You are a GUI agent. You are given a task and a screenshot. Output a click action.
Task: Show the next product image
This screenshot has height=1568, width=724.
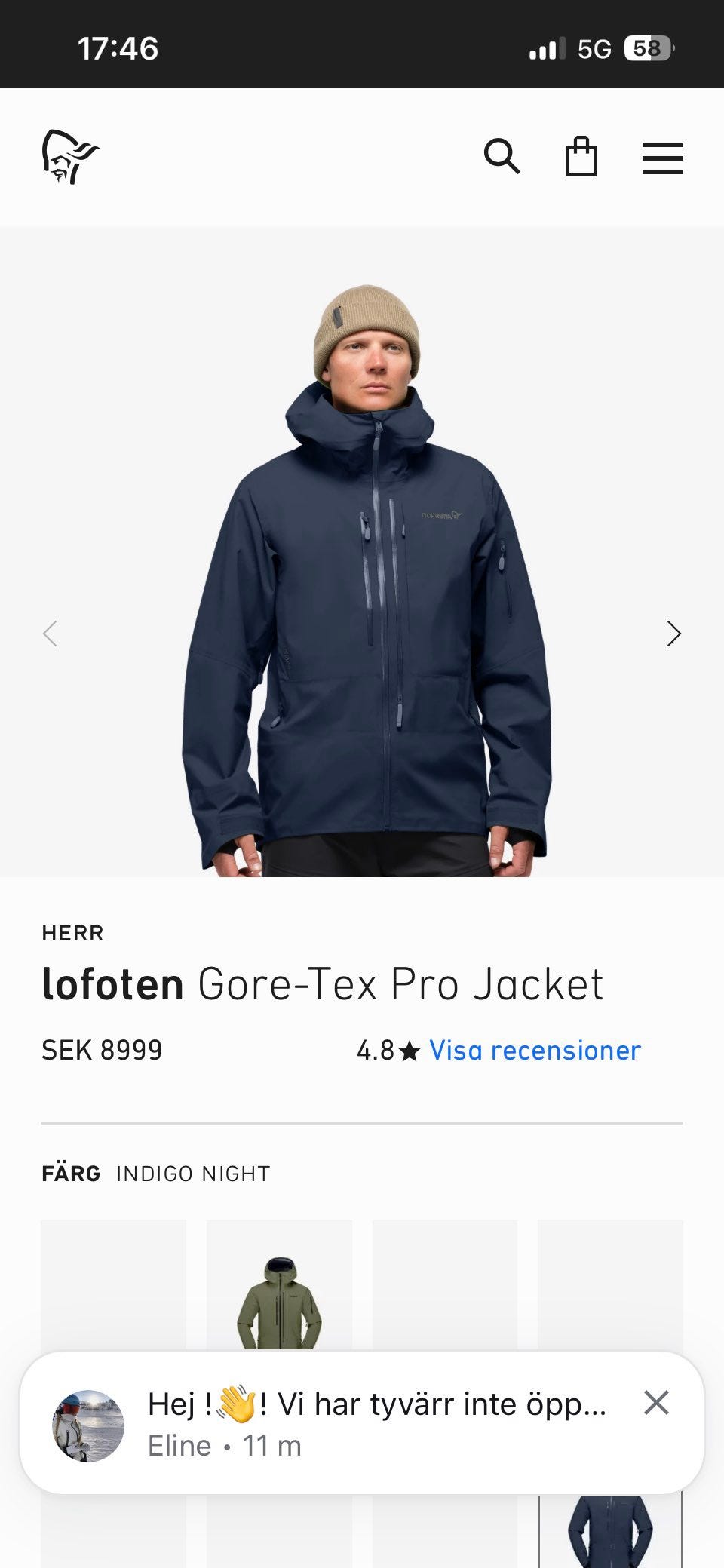[x=673, y=634]
